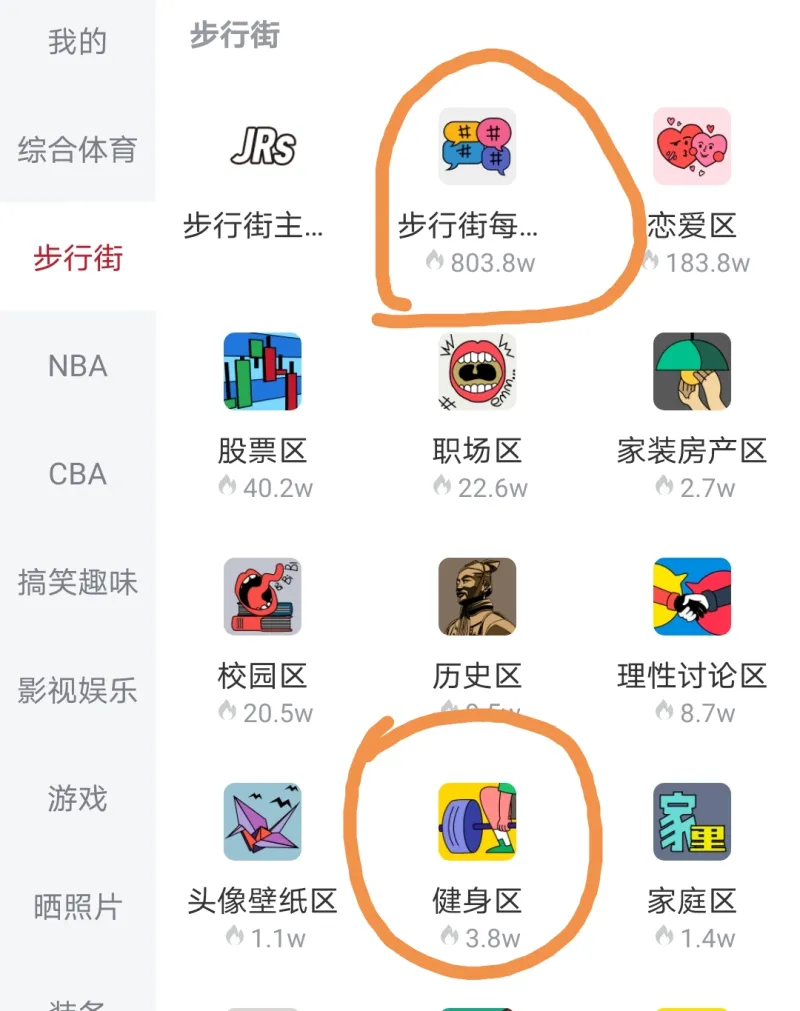Screen dimensions: 800x1011
Task: Switch to the 我的 category
Action: [x=77, y=42]
